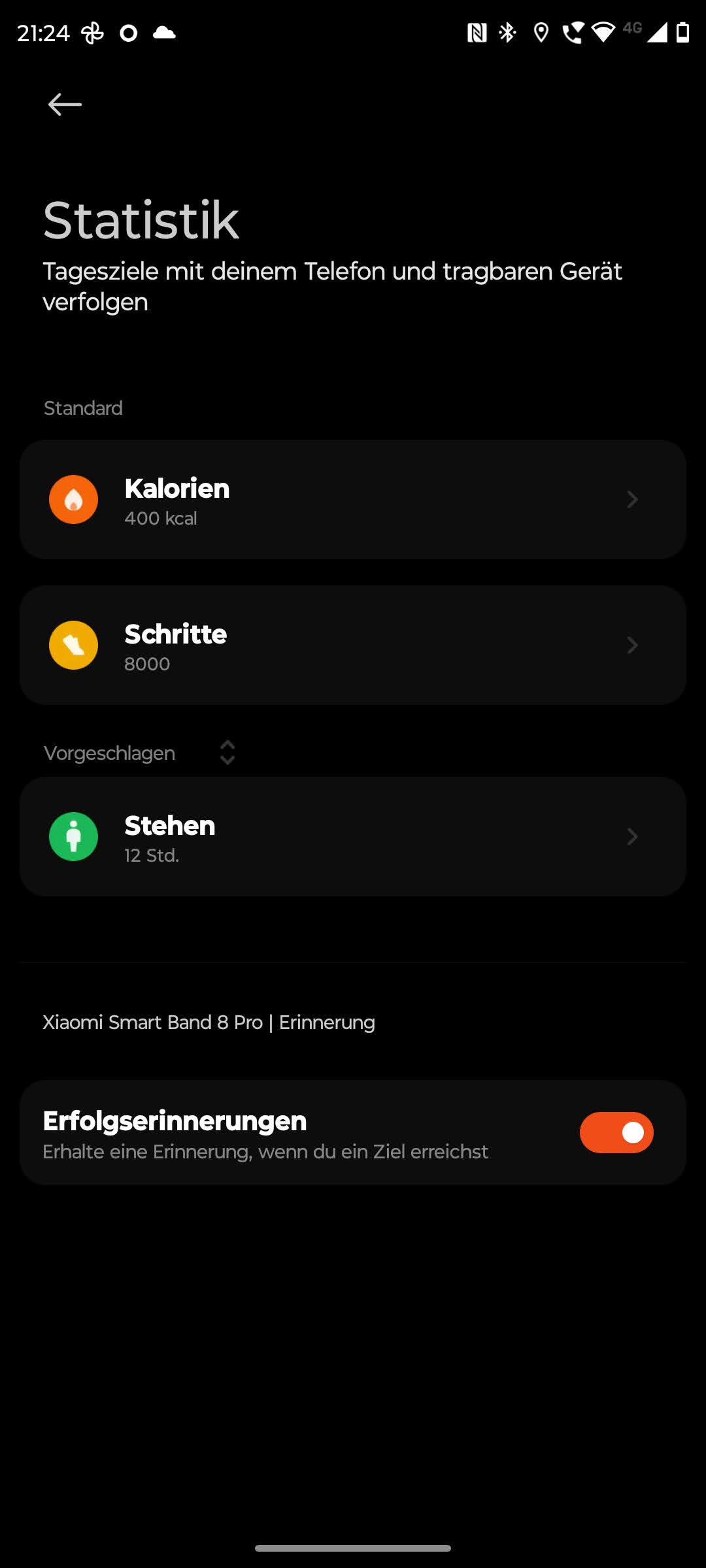706x1568 pixels.
Task: Tap the reorder arrows beside Vorgeschlagen
Action: (227, 753)
